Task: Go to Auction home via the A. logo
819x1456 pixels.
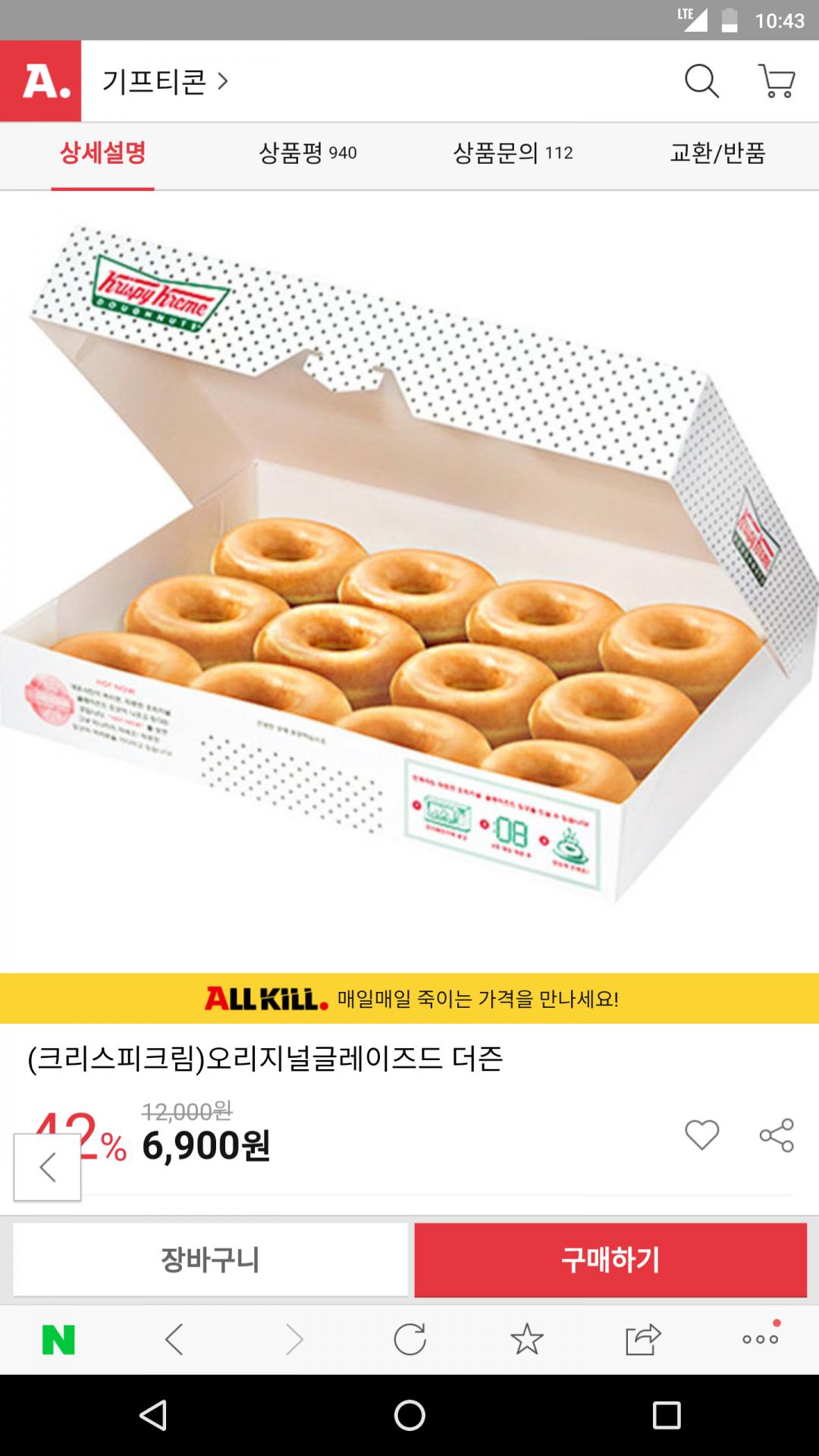Action: point(41,81)
